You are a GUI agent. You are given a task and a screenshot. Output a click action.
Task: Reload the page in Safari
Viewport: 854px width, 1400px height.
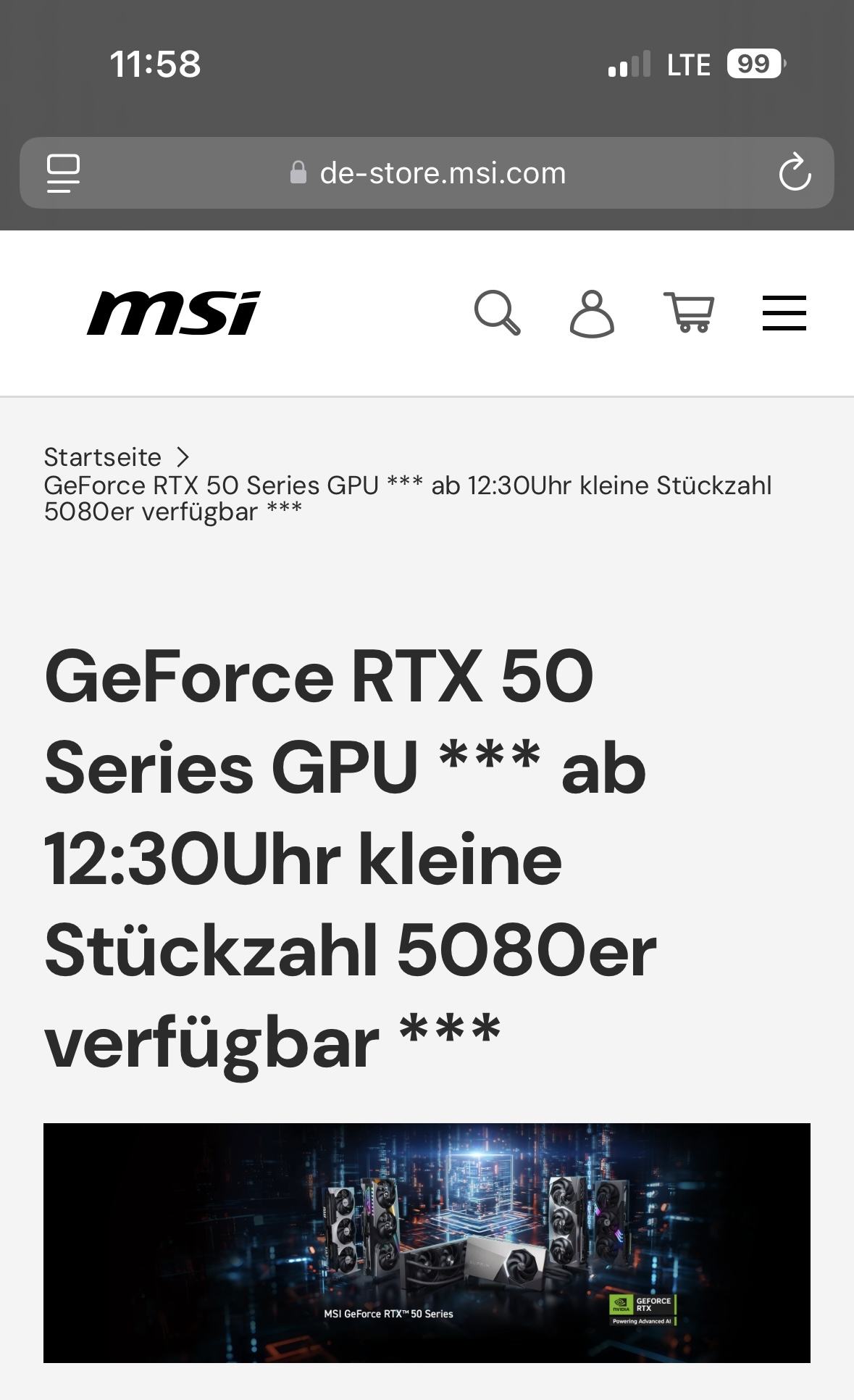pos(794,172)
